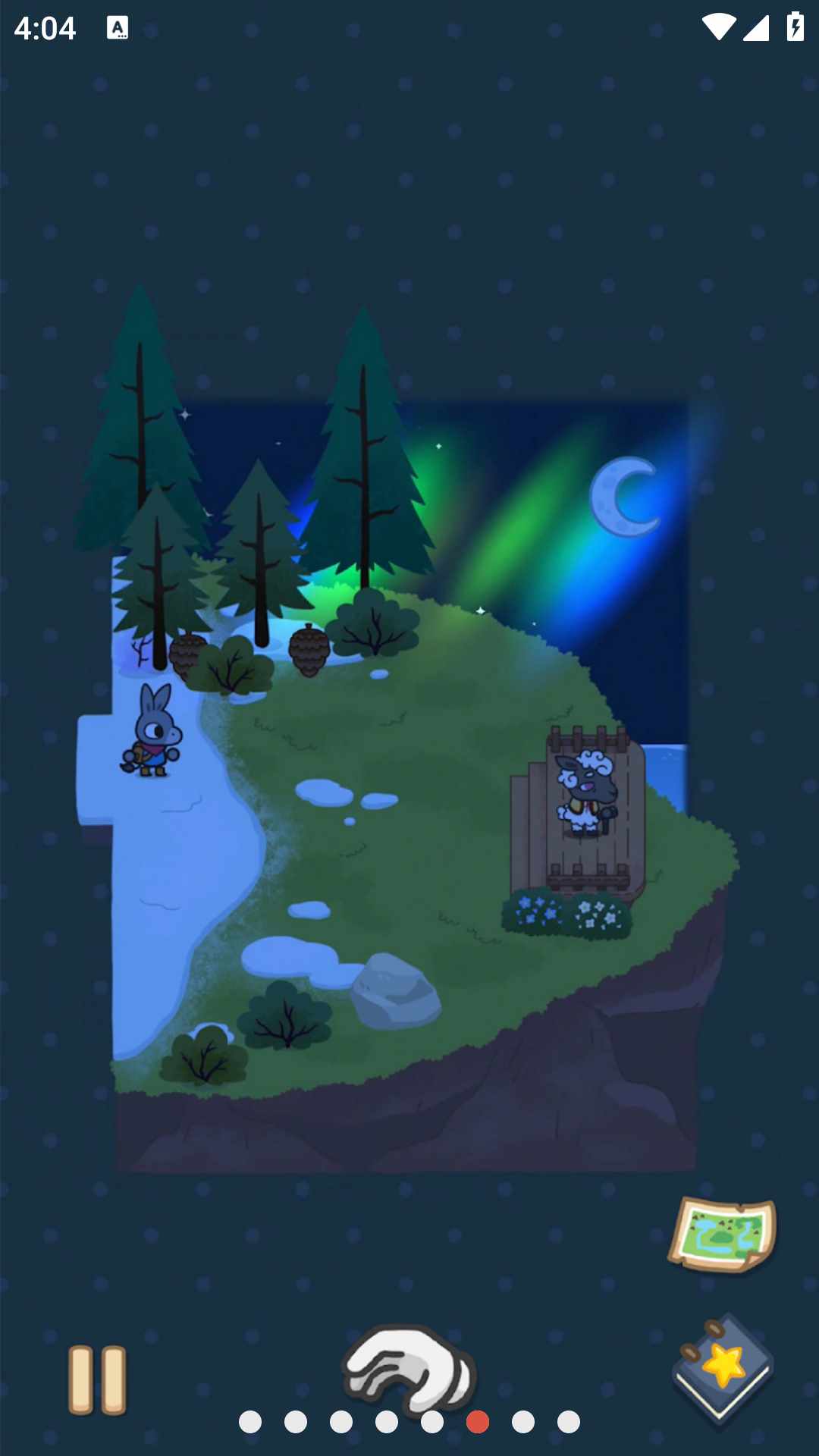Open the star journal book

click(723, 1370)
